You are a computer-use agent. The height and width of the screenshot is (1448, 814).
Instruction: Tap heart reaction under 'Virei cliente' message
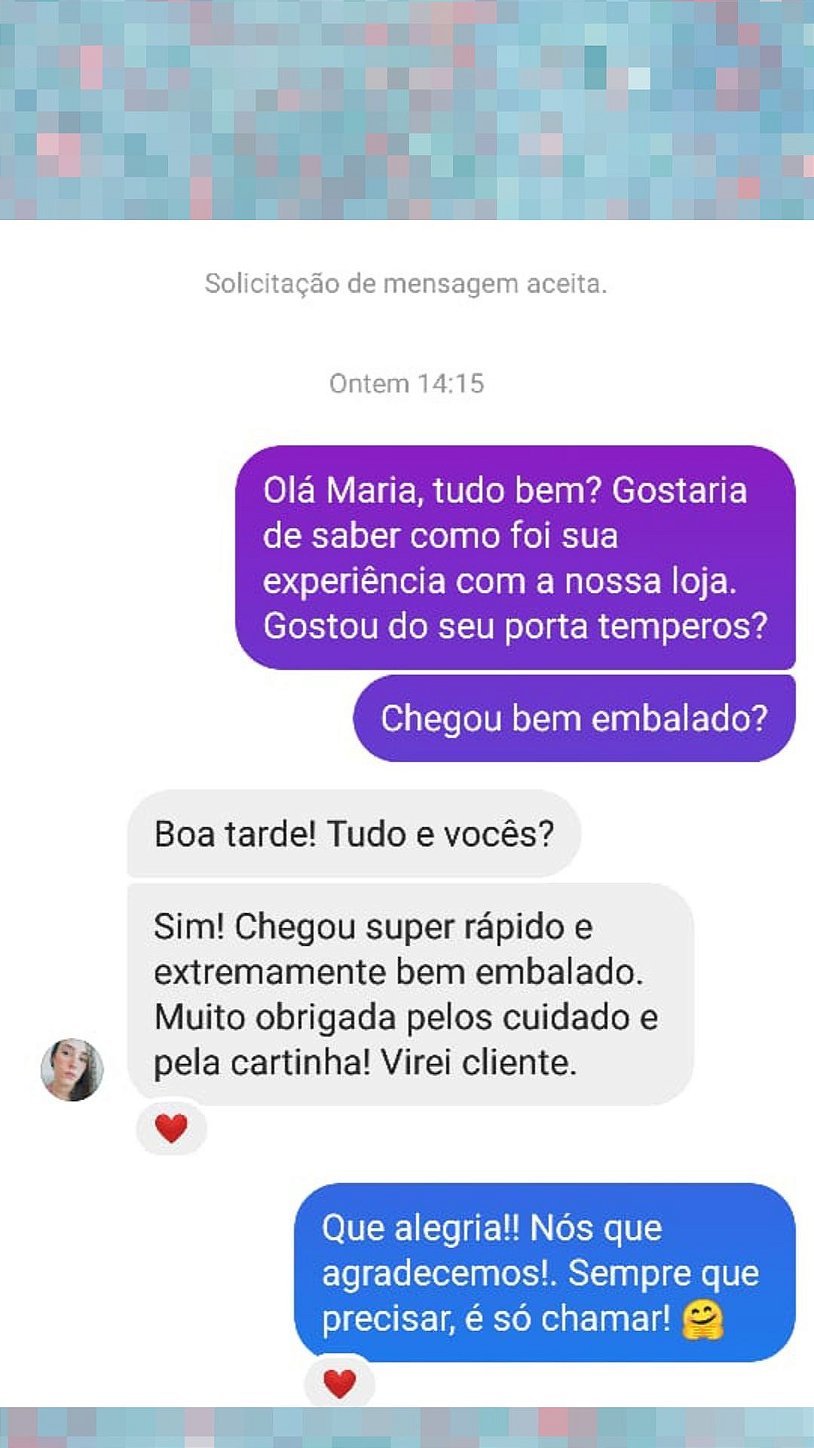click(x=171, y=1129)
